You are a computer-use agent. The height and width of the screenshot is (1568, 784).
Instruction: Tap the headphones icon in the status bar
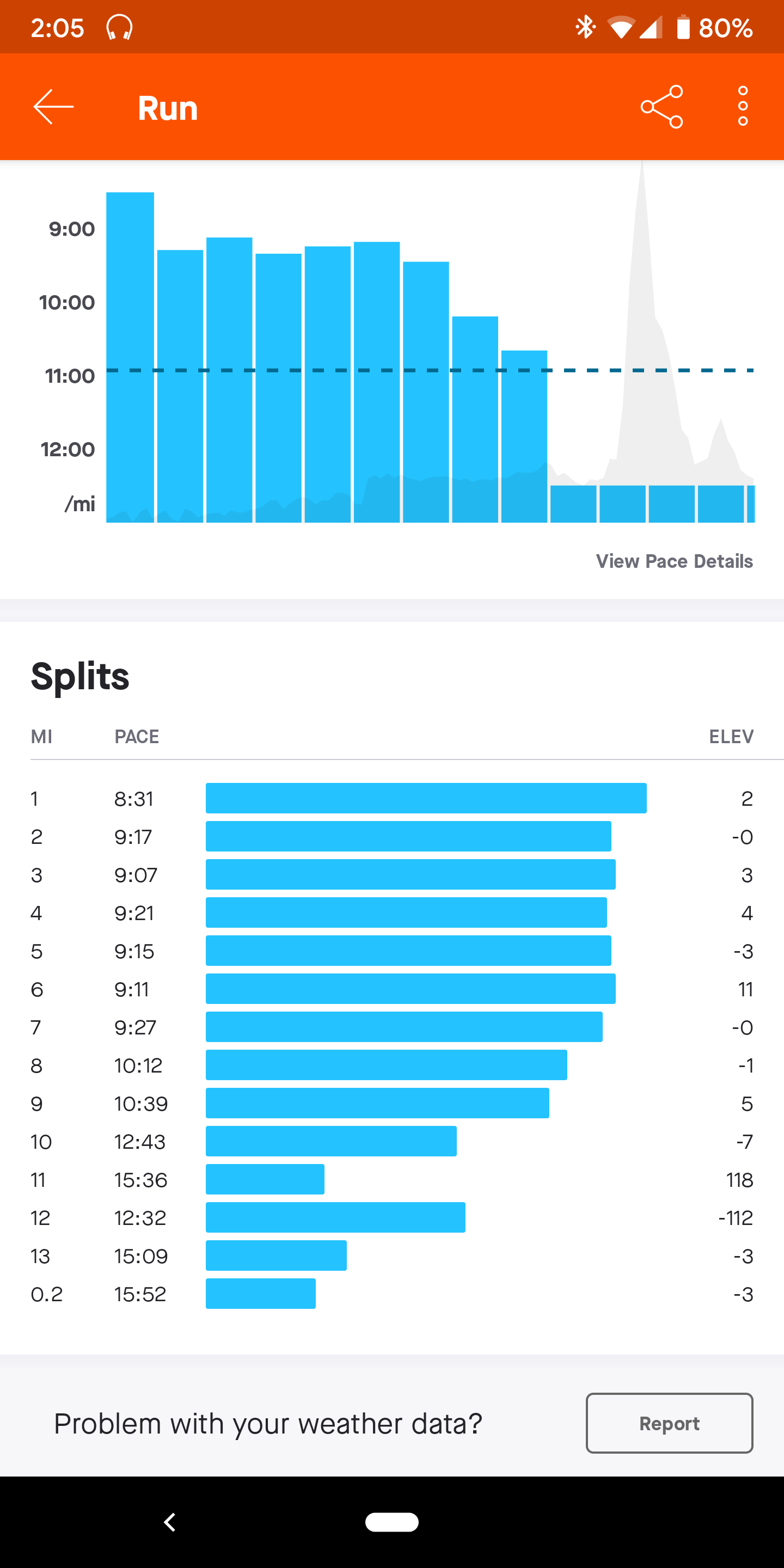119,27
